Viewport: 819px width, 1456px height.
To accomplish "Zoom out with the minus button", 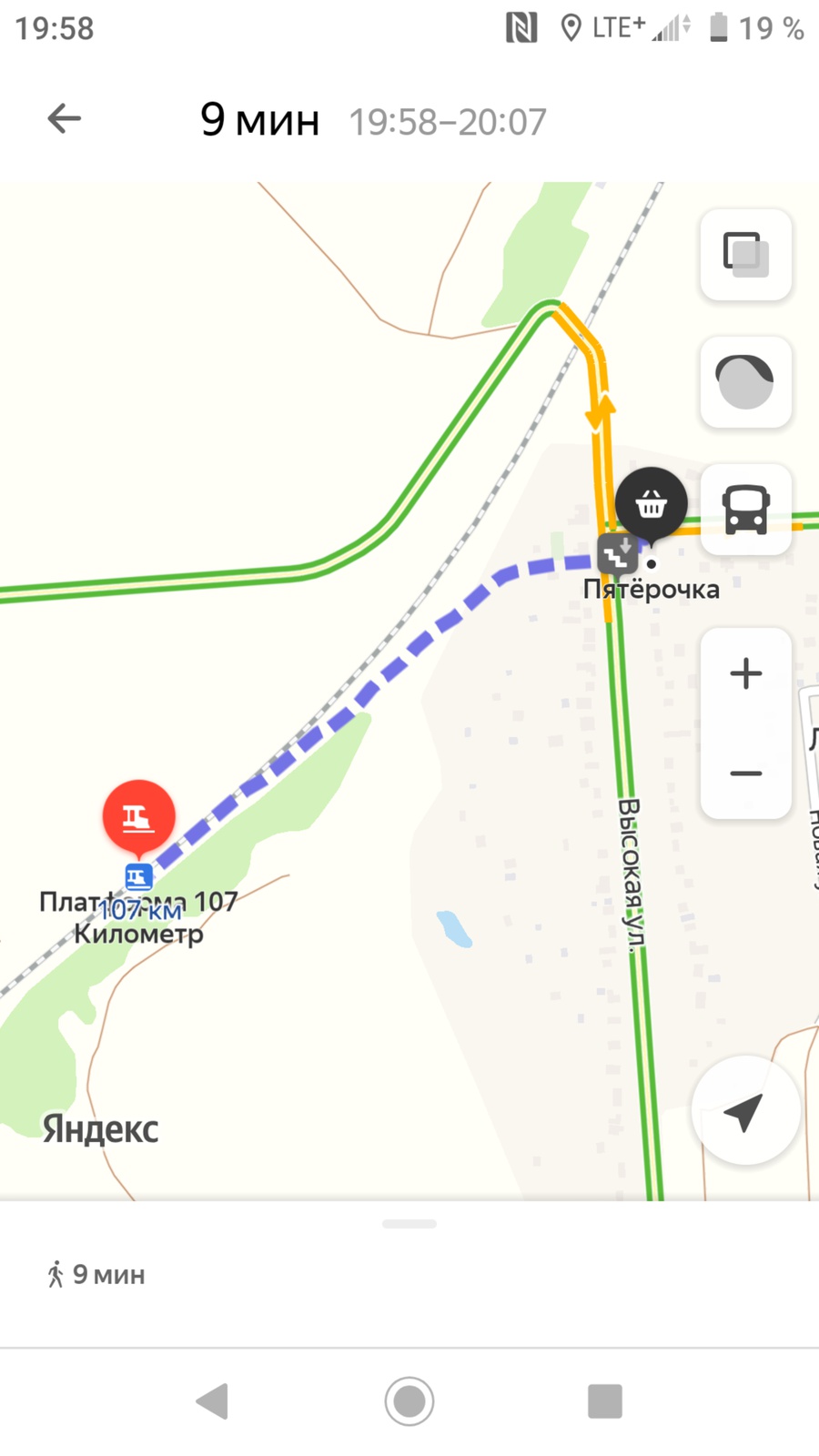I will coord(745,773).
